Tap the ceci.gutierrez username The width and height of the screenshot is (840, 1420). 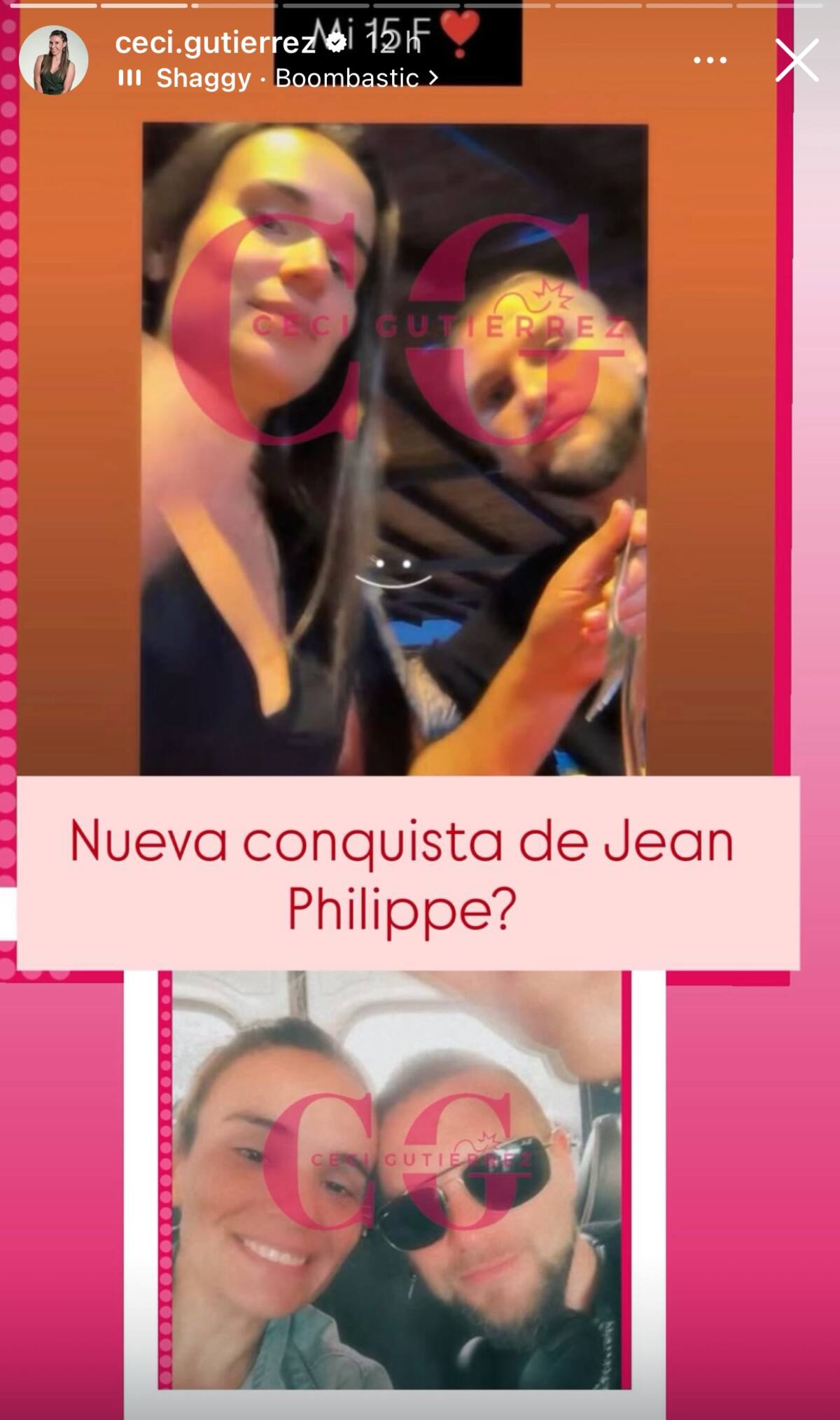point(215,43)
